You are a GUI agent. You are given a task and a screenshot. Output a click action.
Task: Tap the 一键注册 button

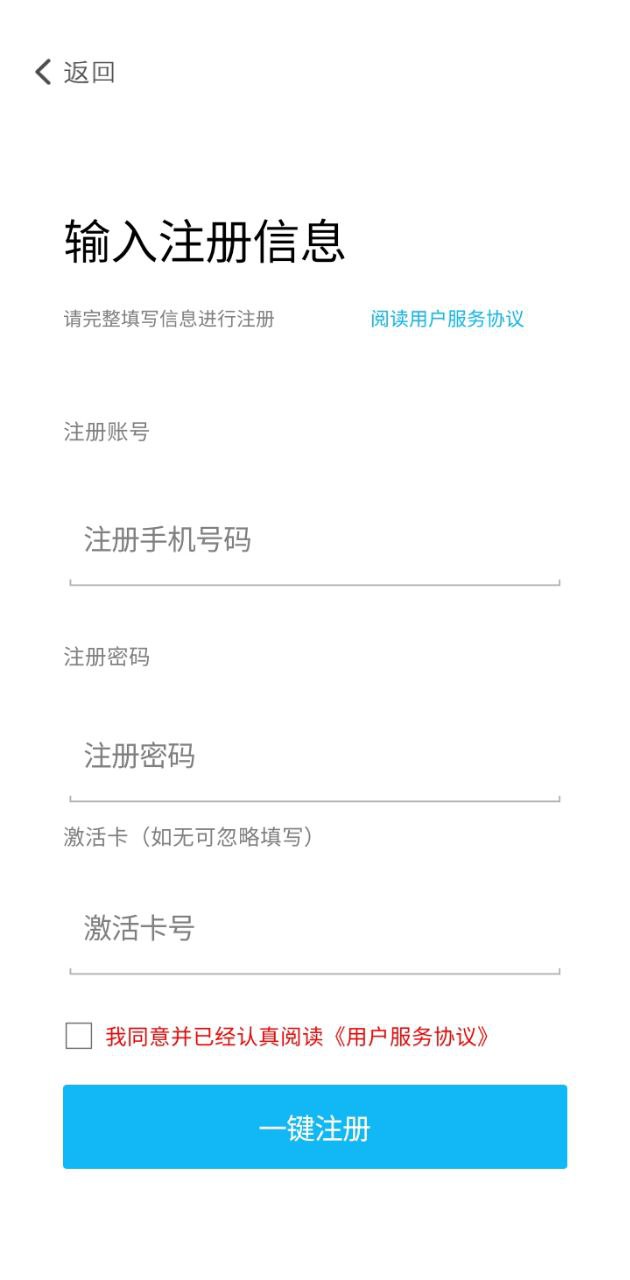click(x=314, y=1127)
